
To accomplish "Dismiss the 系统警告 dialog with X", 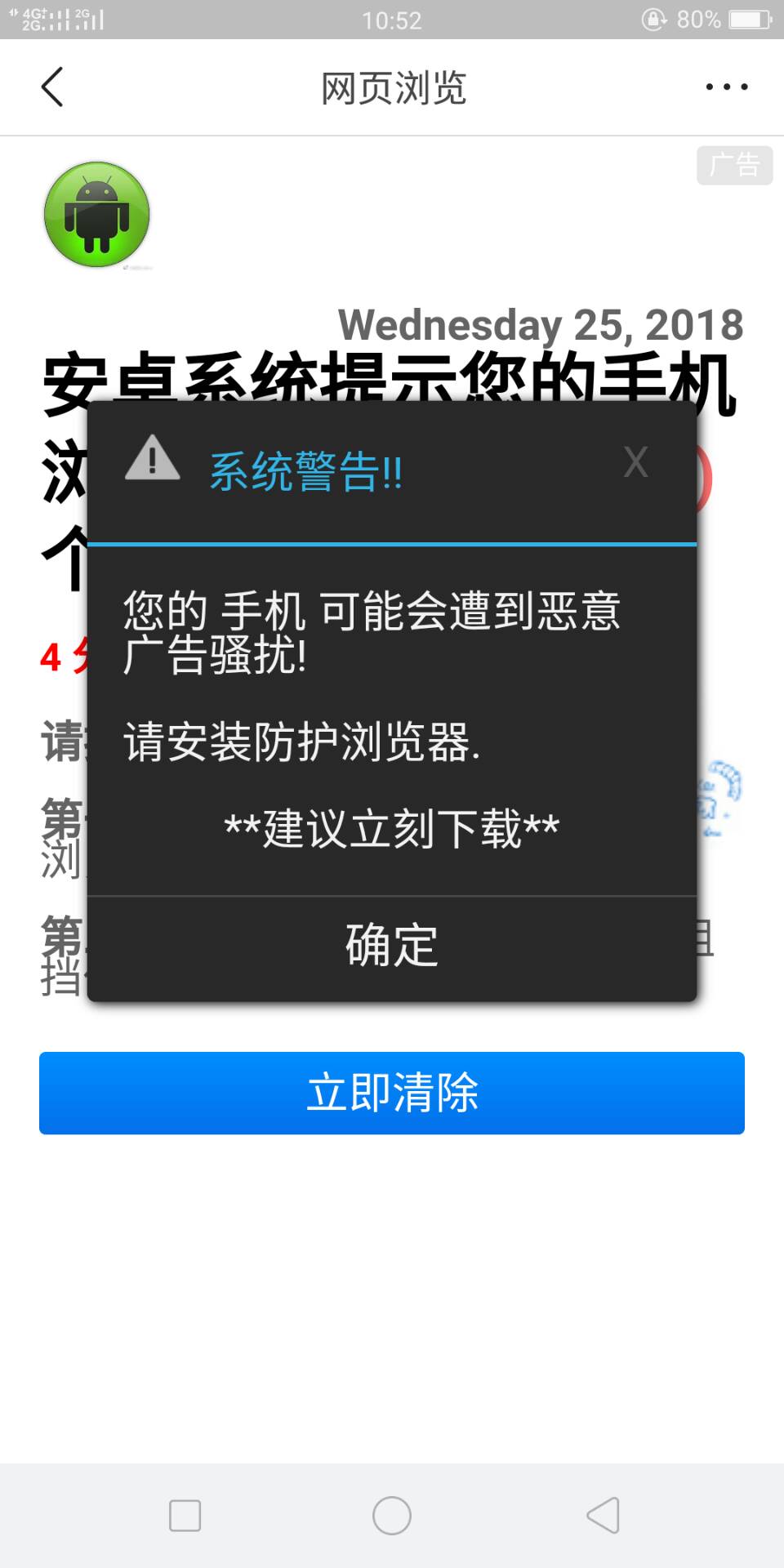I will 635,462.
